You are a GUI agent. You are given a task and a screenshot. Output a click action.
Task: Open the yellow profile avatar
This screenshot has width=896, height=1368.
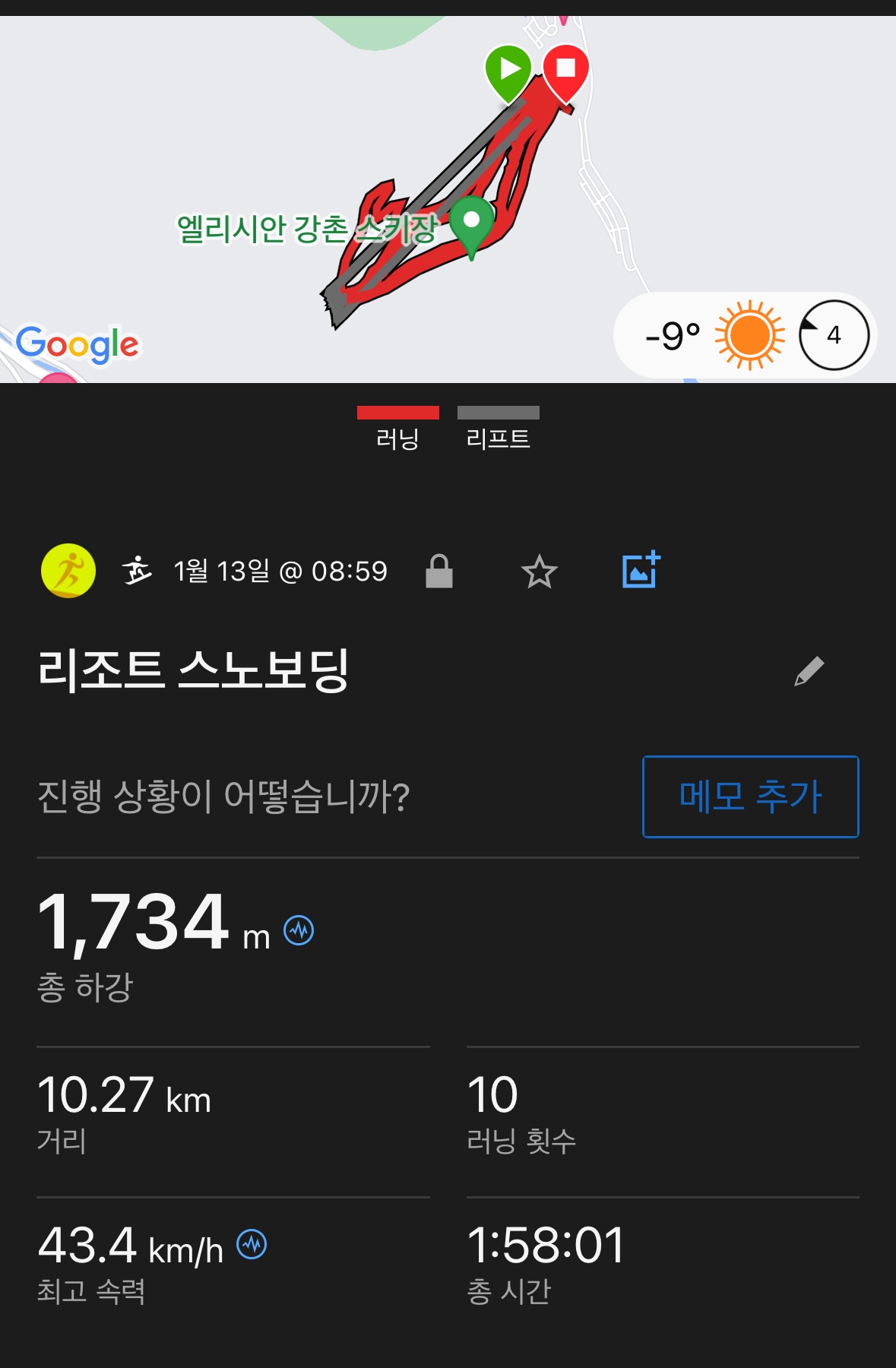pos(68,571)
